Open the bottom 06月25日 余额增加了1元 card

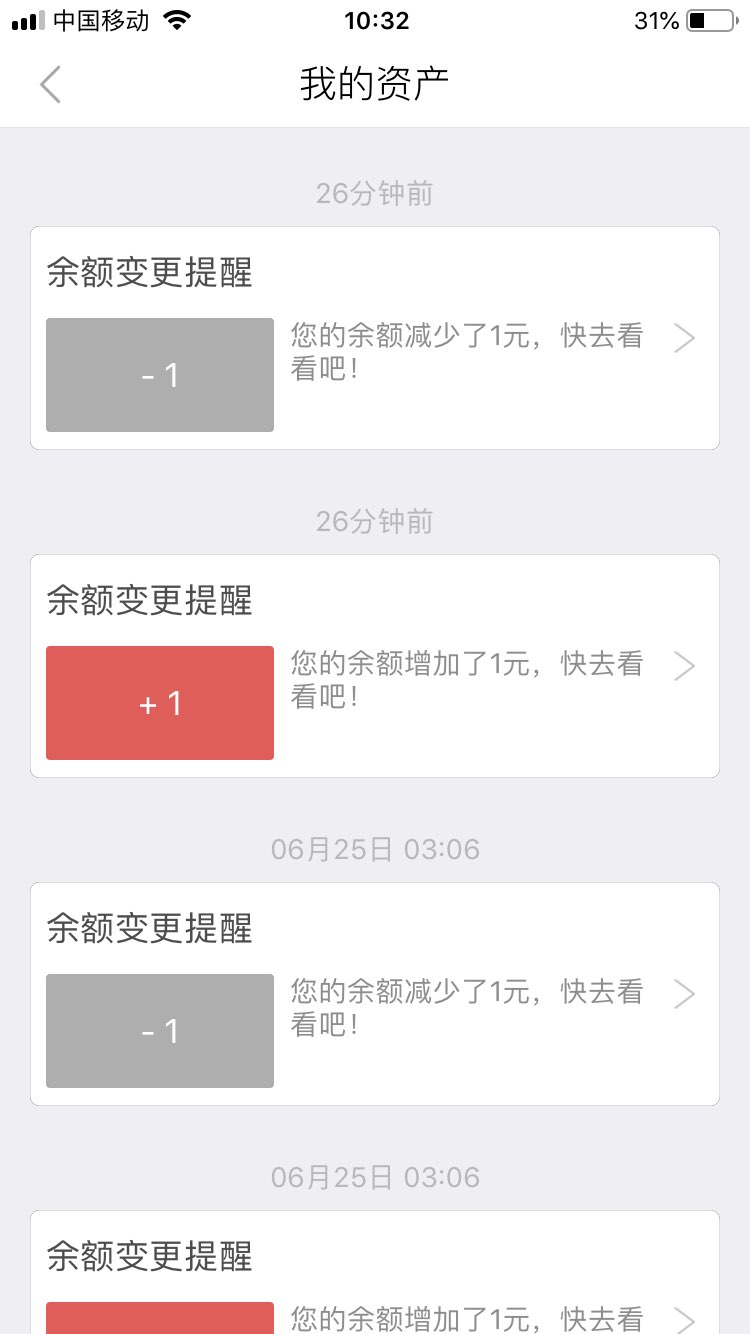pos(375,1272)
